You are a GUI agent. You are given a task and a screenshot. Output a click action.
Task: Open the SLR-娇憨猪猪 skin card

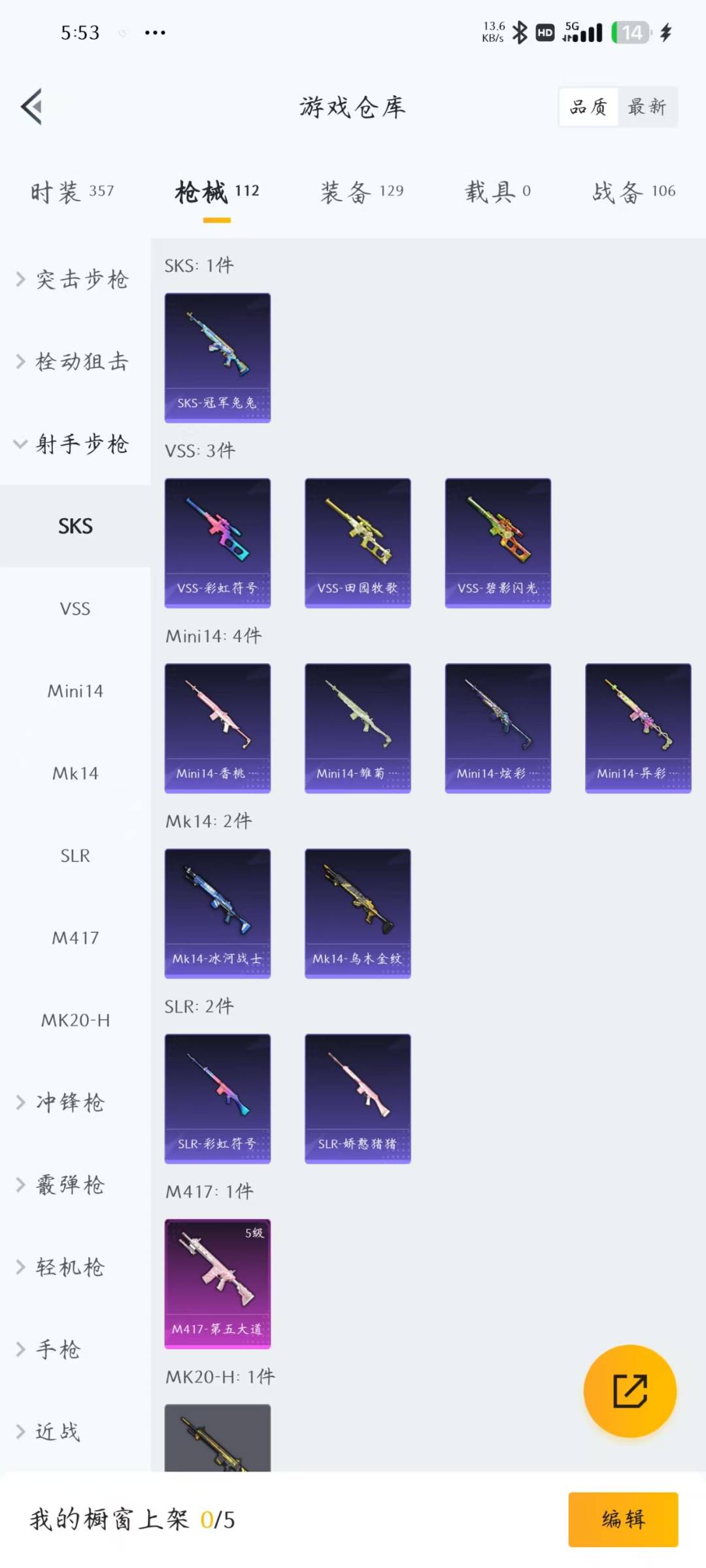click(x=358, y=1098)
